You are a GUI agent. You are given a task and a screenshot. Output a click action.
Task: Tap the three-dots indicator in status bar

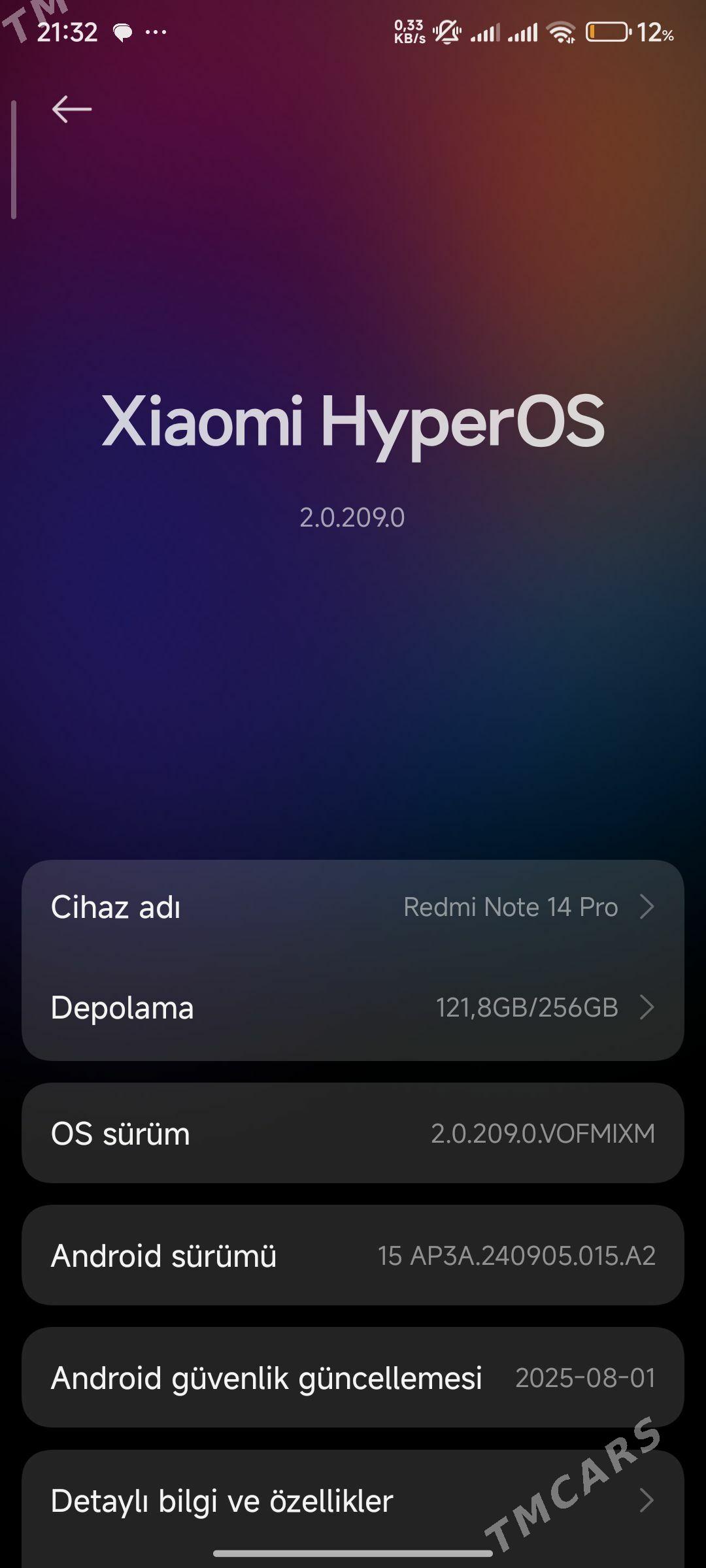pos(155,30)
